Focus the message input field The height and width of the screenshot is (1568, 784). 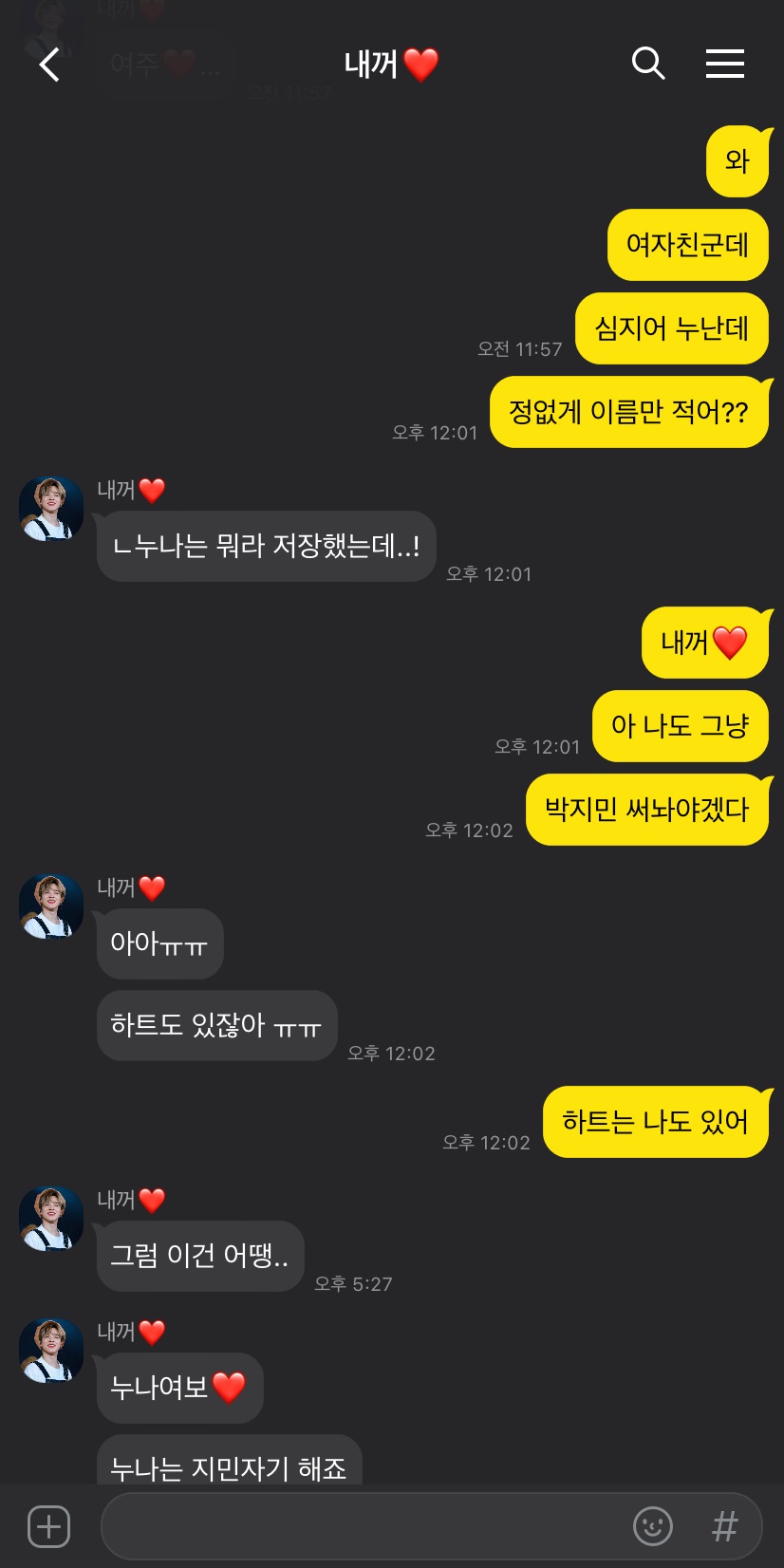[x=361, y=1526]
